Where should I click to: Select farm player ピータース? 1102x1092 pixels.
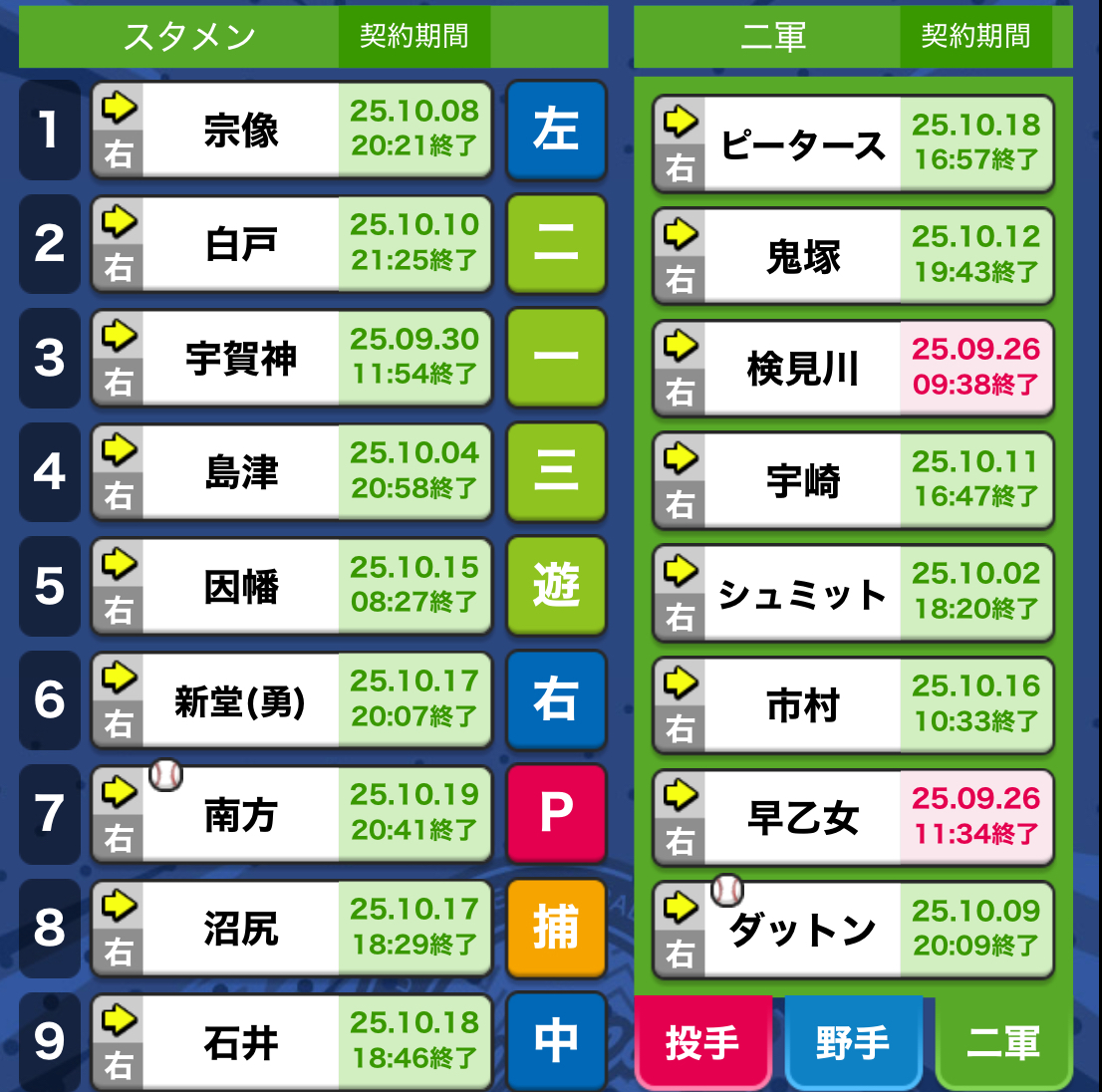[x=803, y=144]
